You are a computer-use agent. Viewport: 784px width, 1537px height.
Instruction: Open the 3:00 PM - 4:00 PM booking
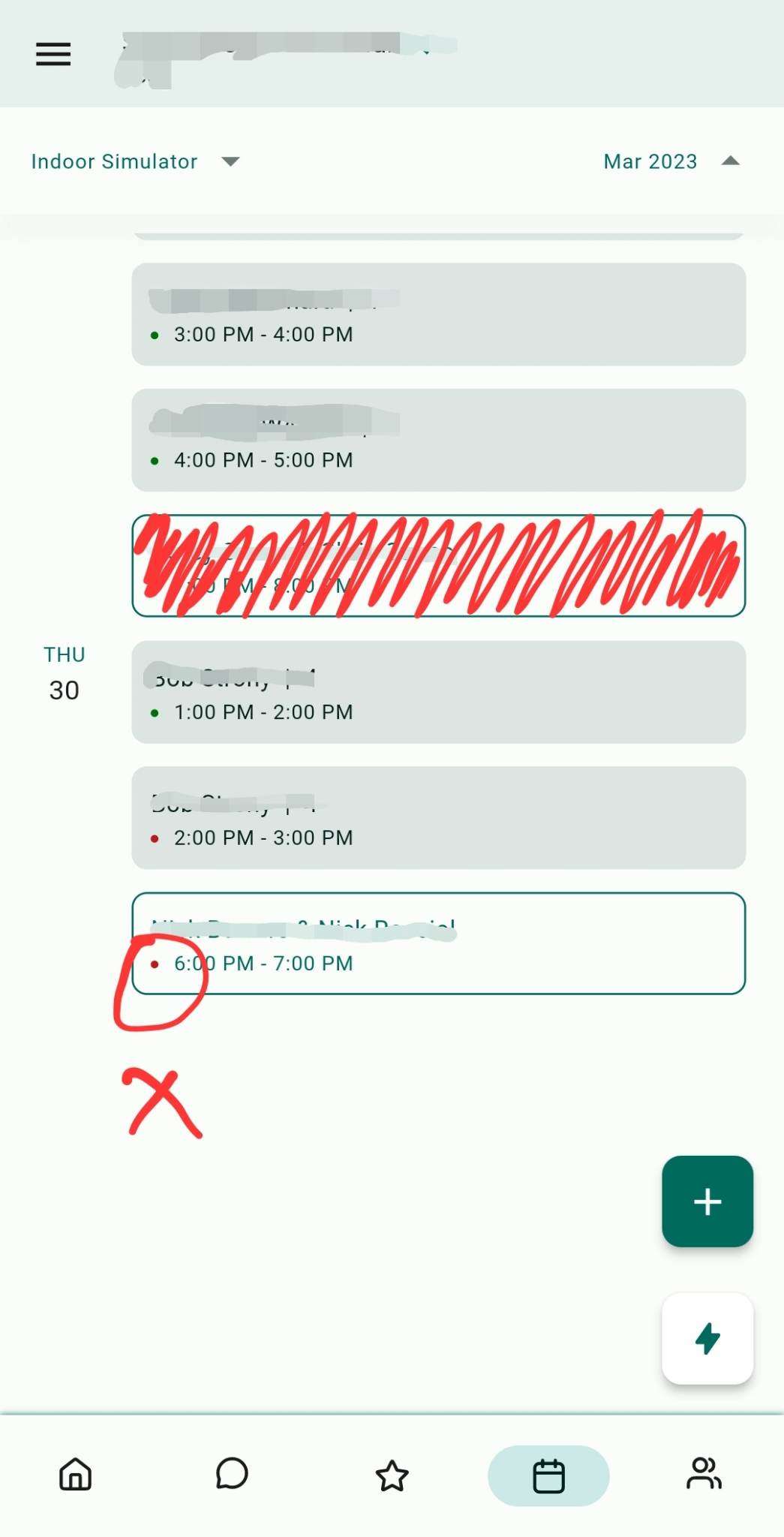coord(438,314)
